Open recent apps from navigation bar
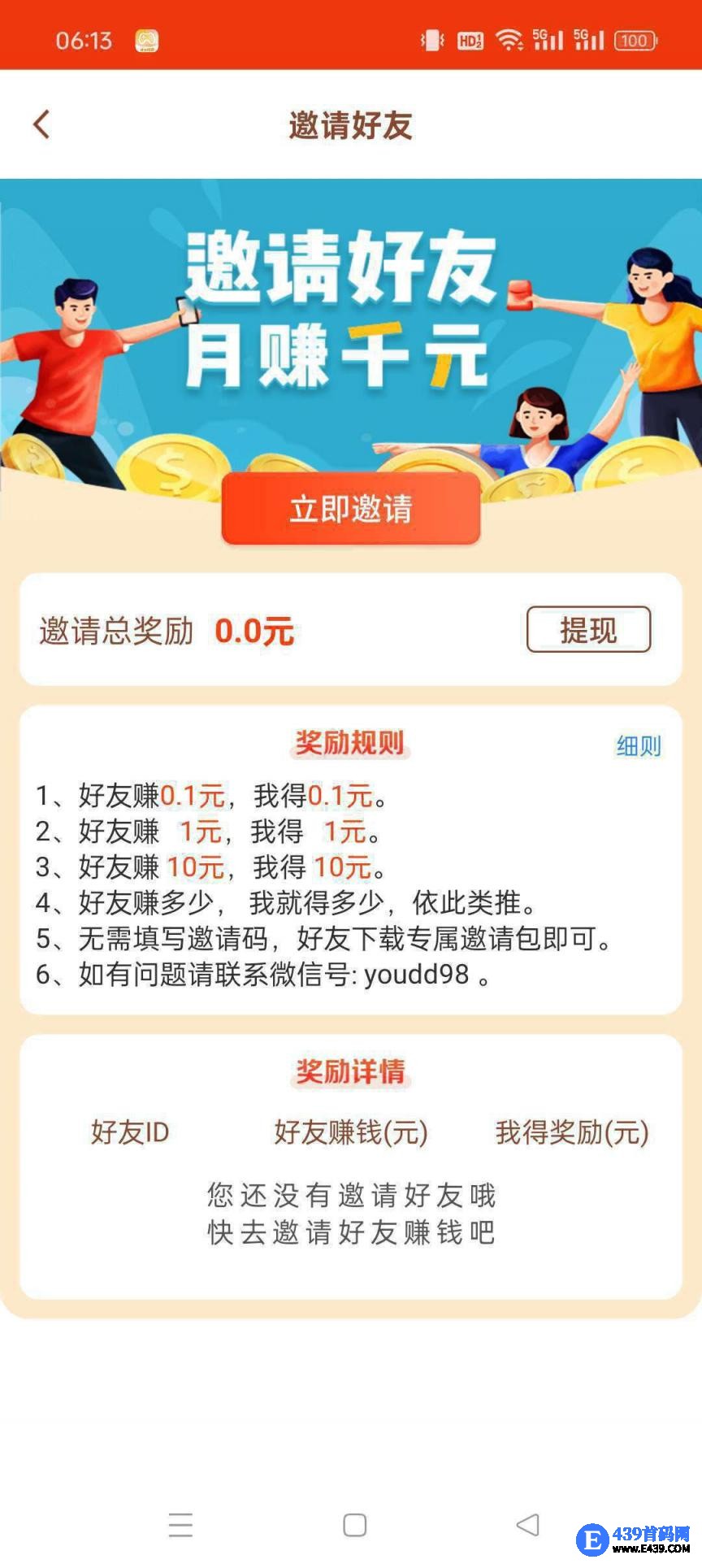The image size is (702, 1568). coord(180,1525)
